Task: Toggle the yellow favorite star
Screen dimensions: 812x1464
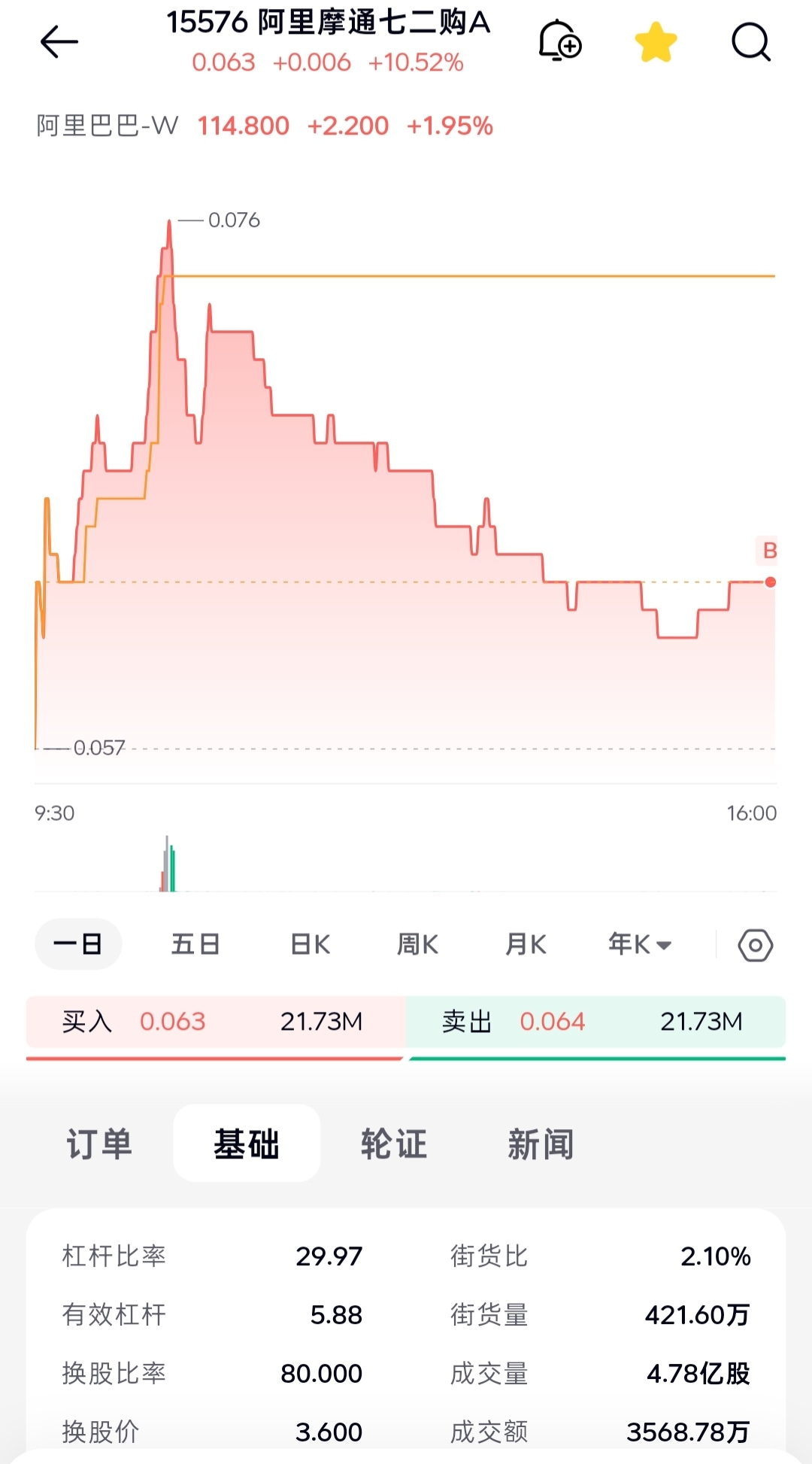Action: pyautogui.click(x=656, y=41)
